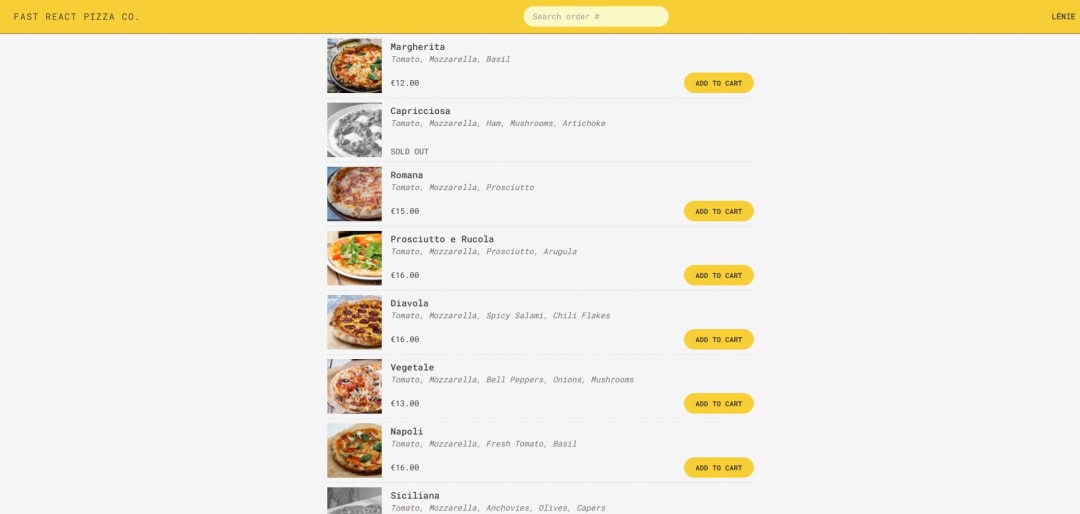Add Vegetale pizza to cart
This screenshot has height=514, width=1080.
coord(718,403)
